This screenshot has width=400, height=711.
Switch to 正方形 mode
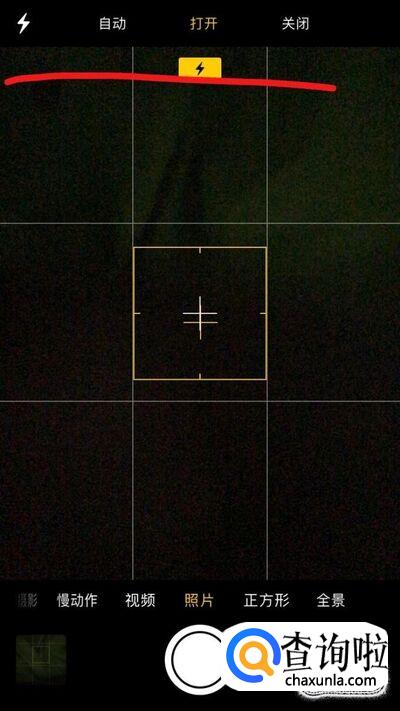(x=266, y=600)
